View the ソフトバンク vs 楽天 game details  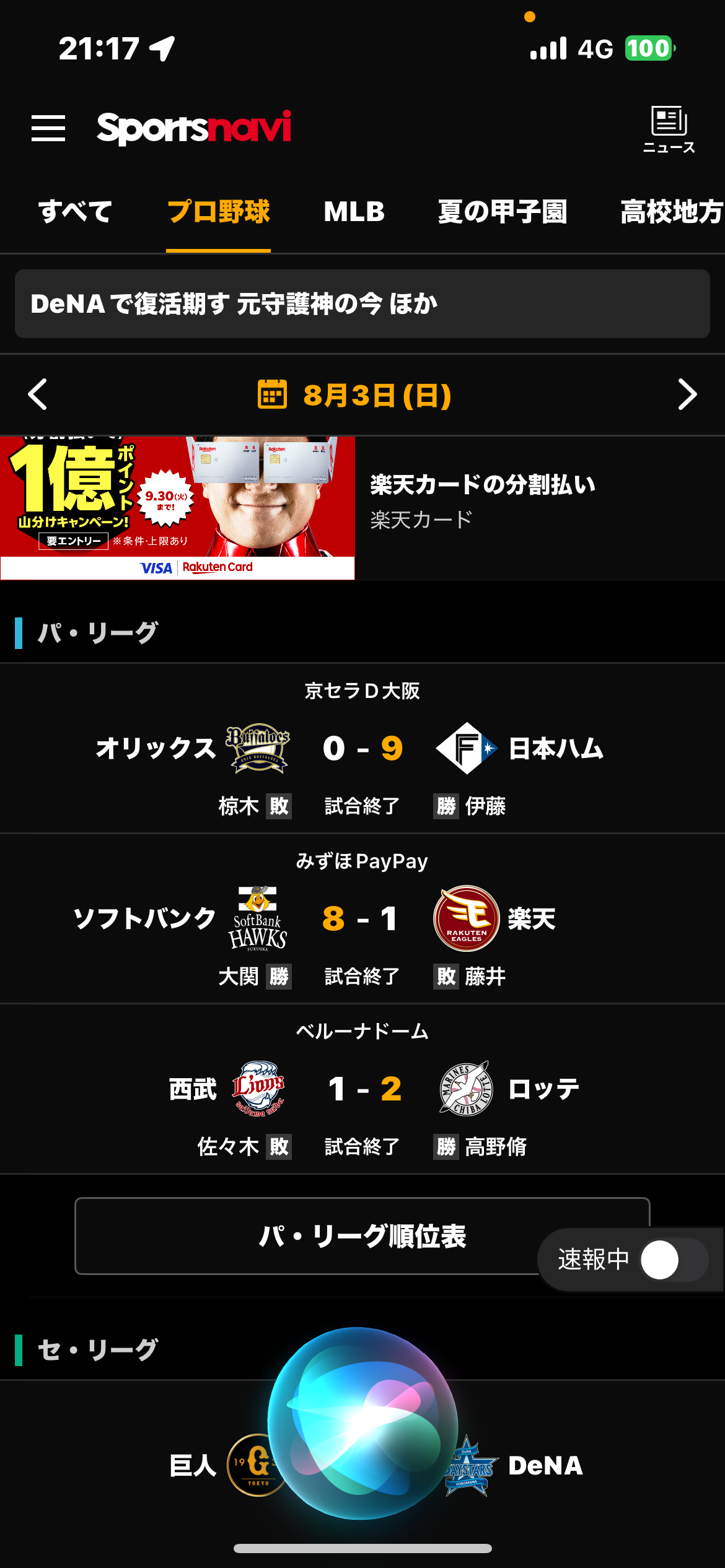click(362, 919)
